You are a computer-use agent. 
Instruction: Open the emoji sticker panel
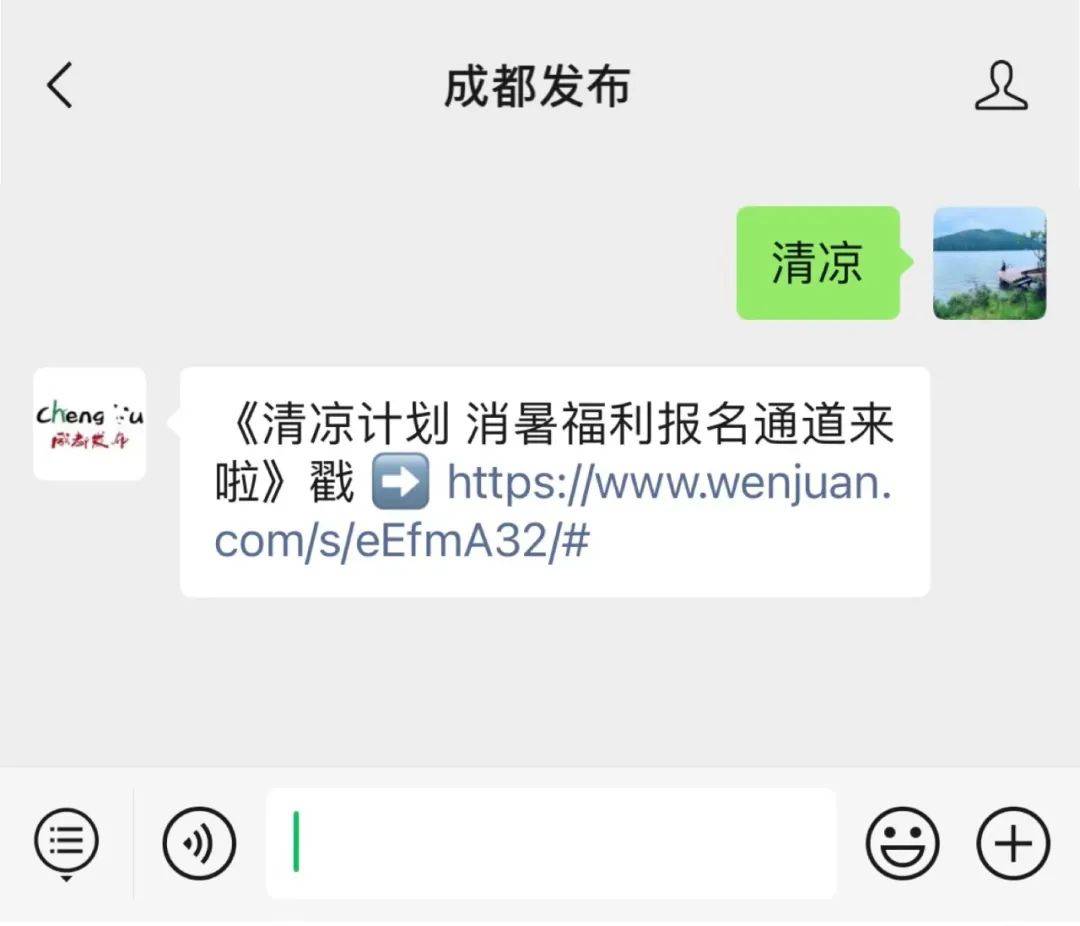[x=902, y=843]
